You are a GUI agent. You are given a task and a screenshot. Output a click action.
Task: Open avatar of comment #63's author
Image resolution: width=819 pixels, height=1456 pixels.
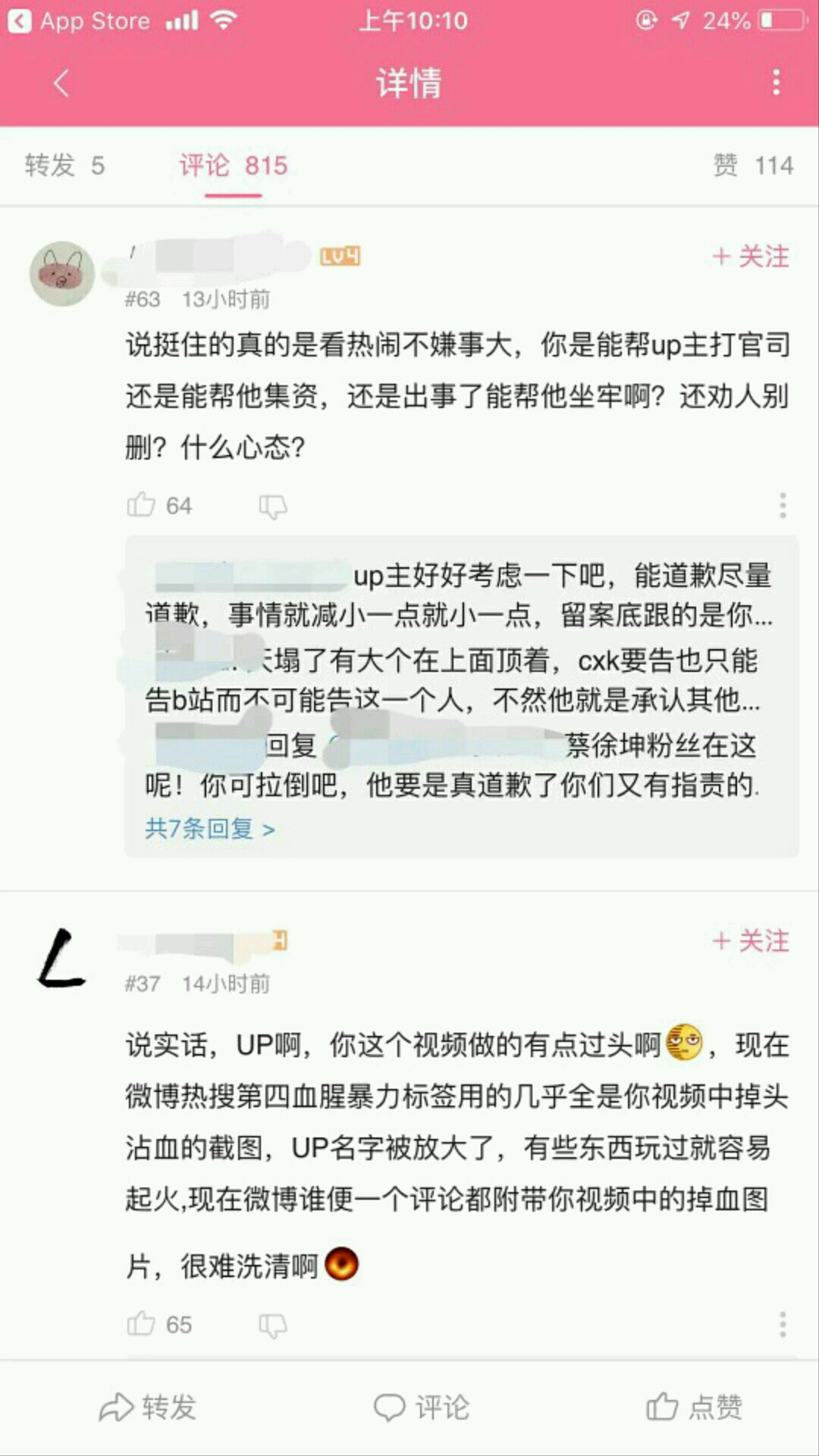(62, 274)
